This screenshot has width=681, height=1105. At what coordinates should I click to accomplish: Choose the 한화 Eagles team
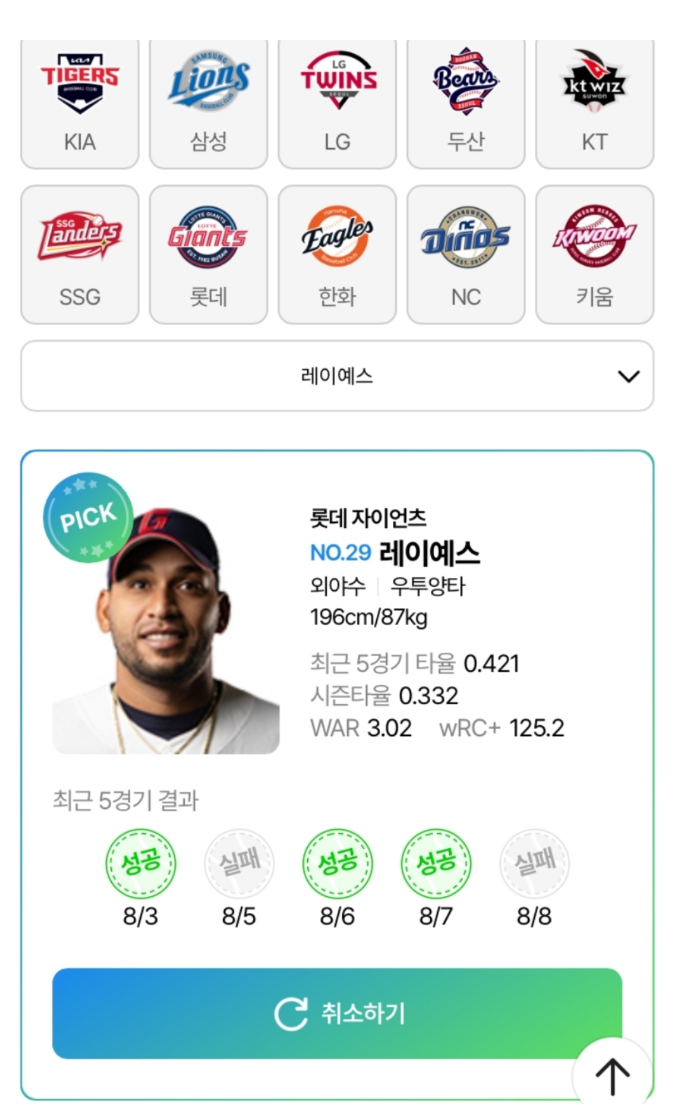(337, 254)
